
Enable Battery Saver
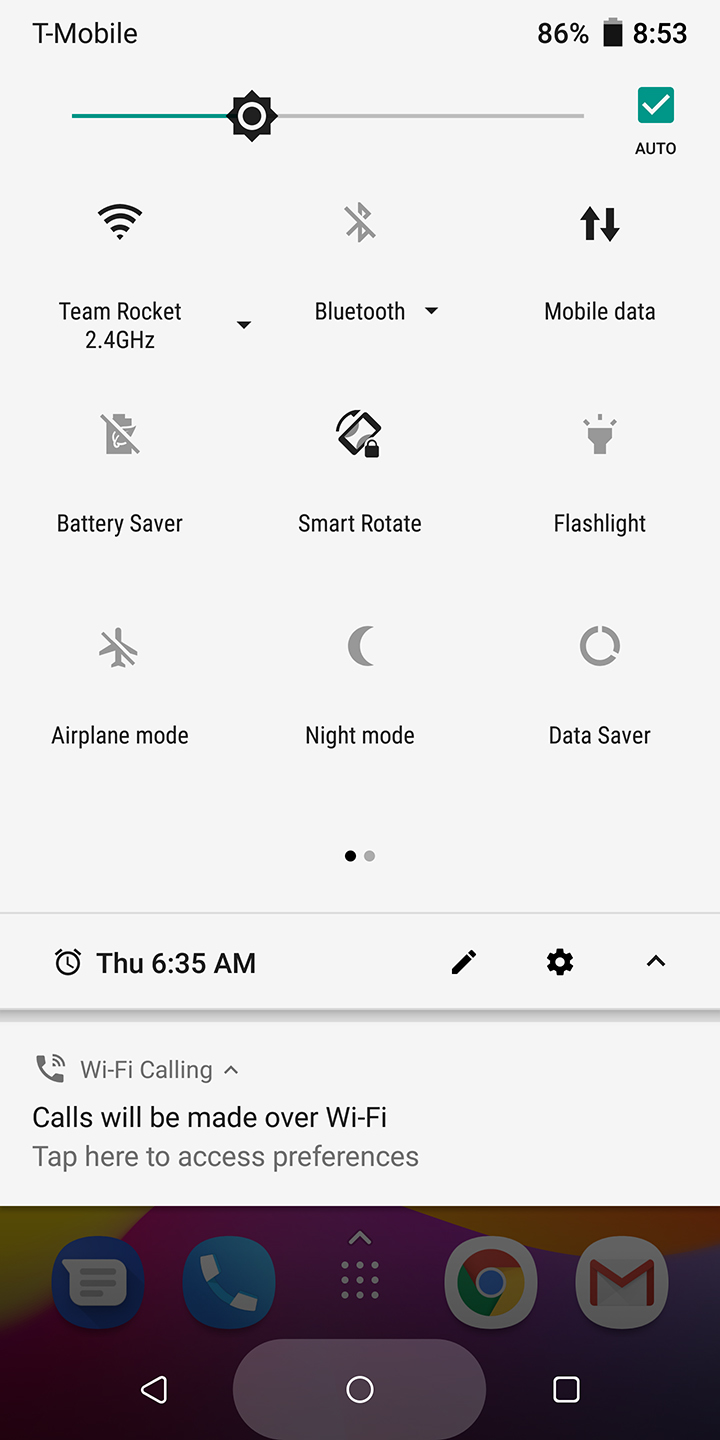point(120,434)
